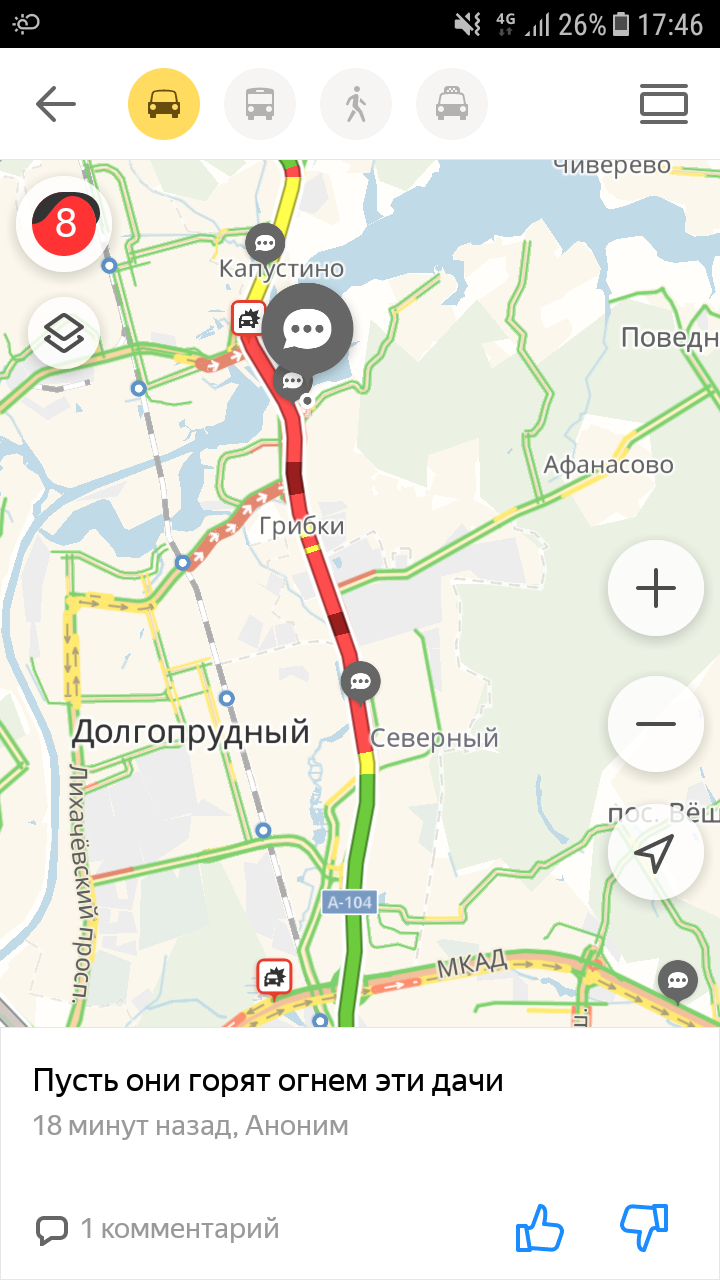Viewport: 720px width, 1280px height.
Task: Center map on my location
Action: pos(656,853)
